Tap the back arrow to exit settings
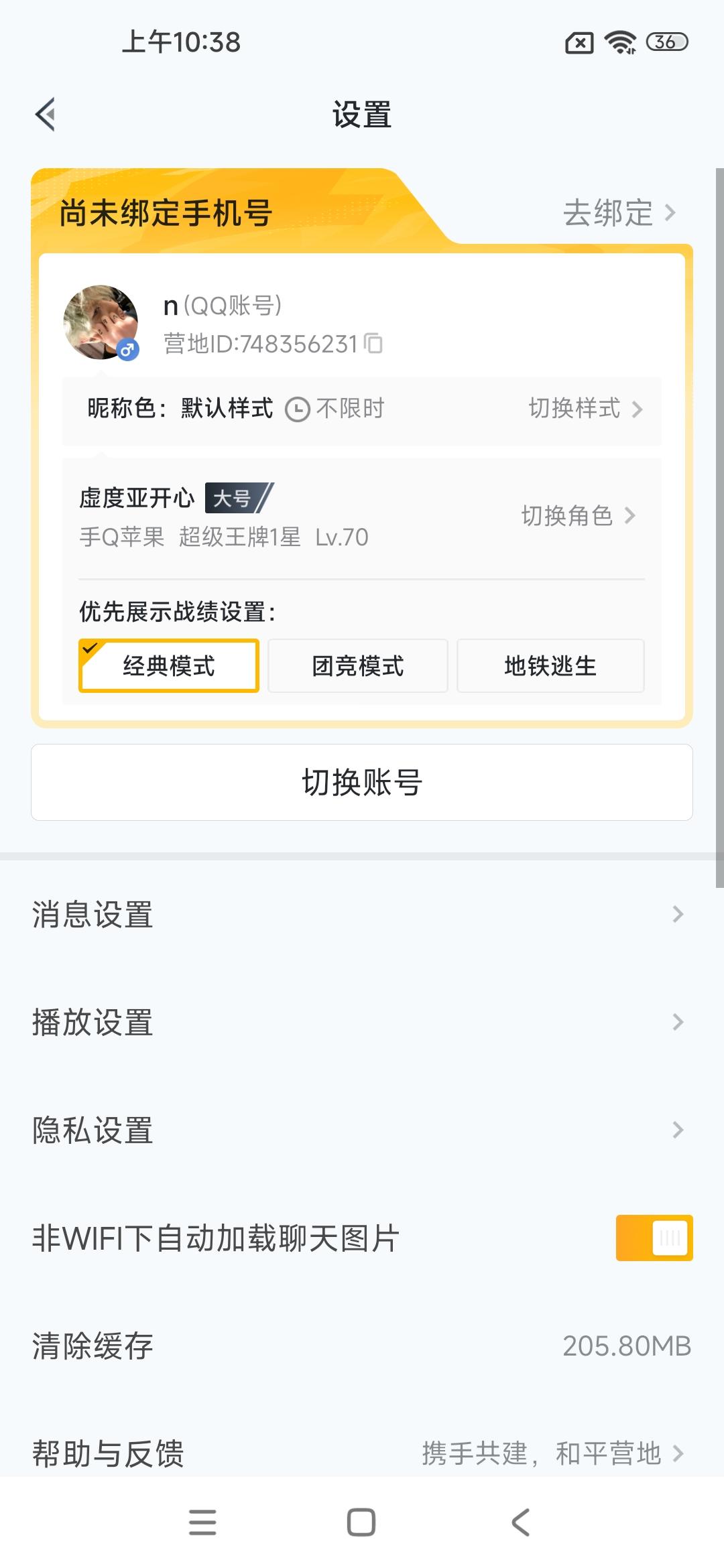The image size is (724, 1568). pos(46,114)
